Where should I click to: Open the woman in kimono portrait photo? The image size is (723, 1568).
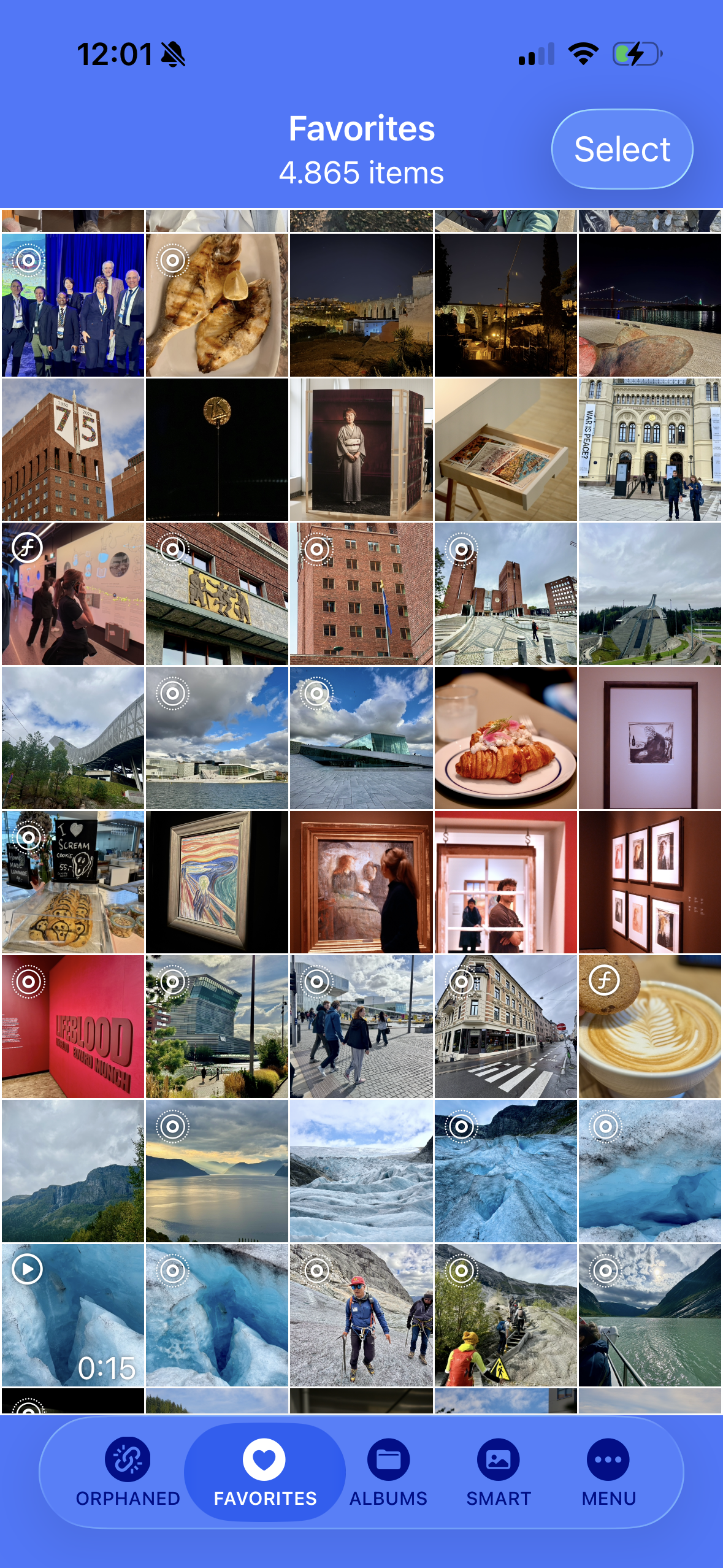tap(361, 450)
